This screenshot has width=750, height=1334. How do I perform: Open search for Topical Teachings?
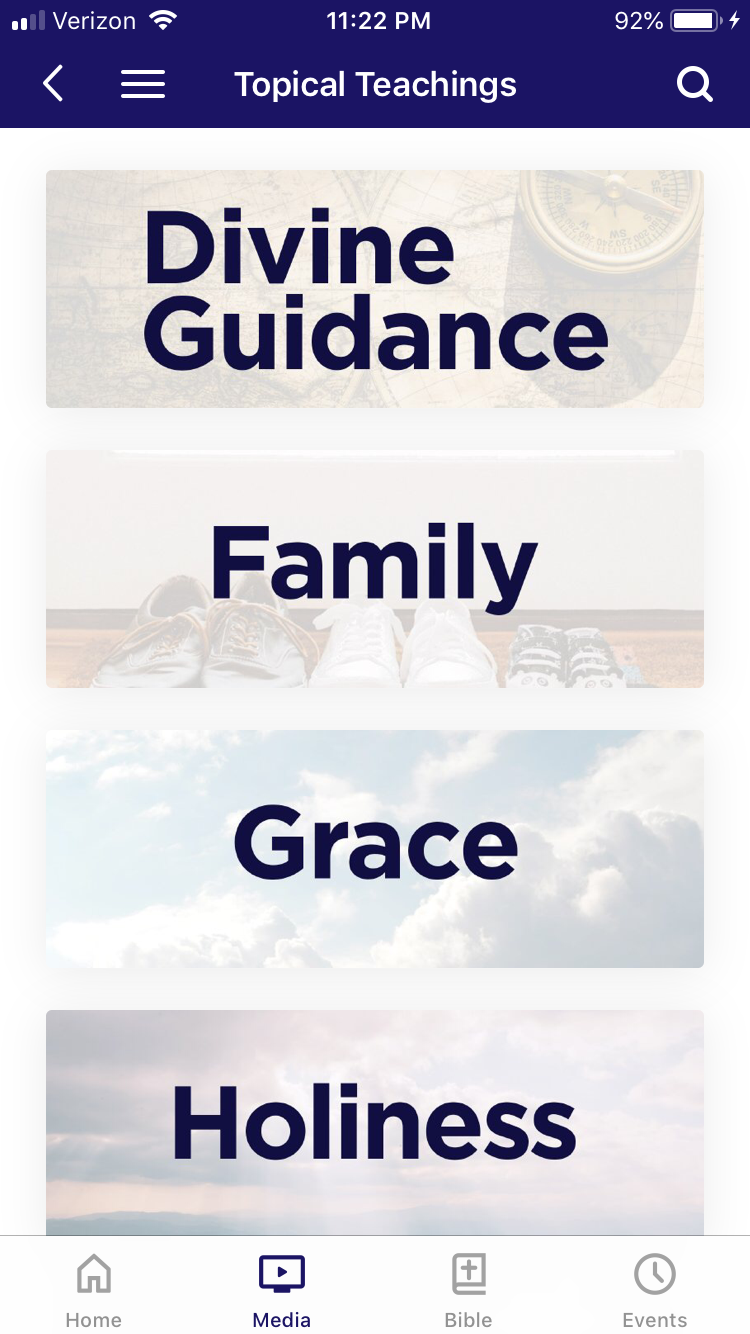[x=694, y=84]
